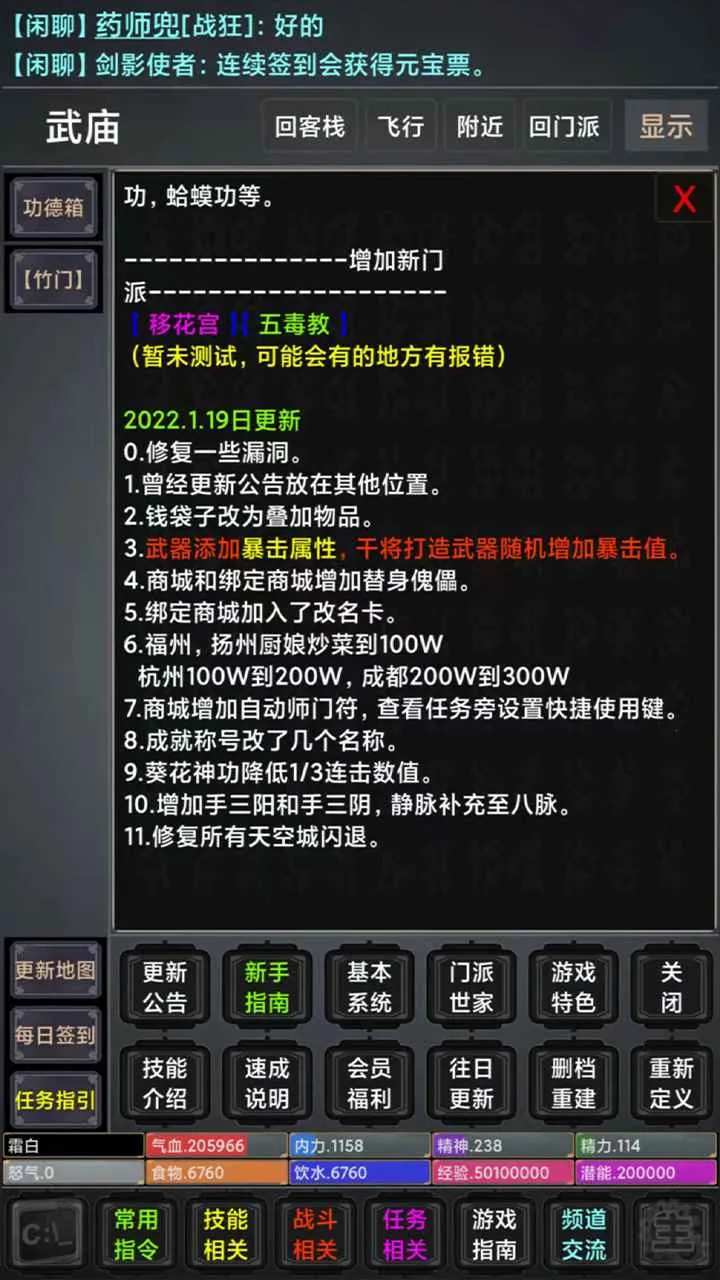Select the 飞行 travel button
The width and height of the screenshot is (720, 1280).
tap(400, 127)
